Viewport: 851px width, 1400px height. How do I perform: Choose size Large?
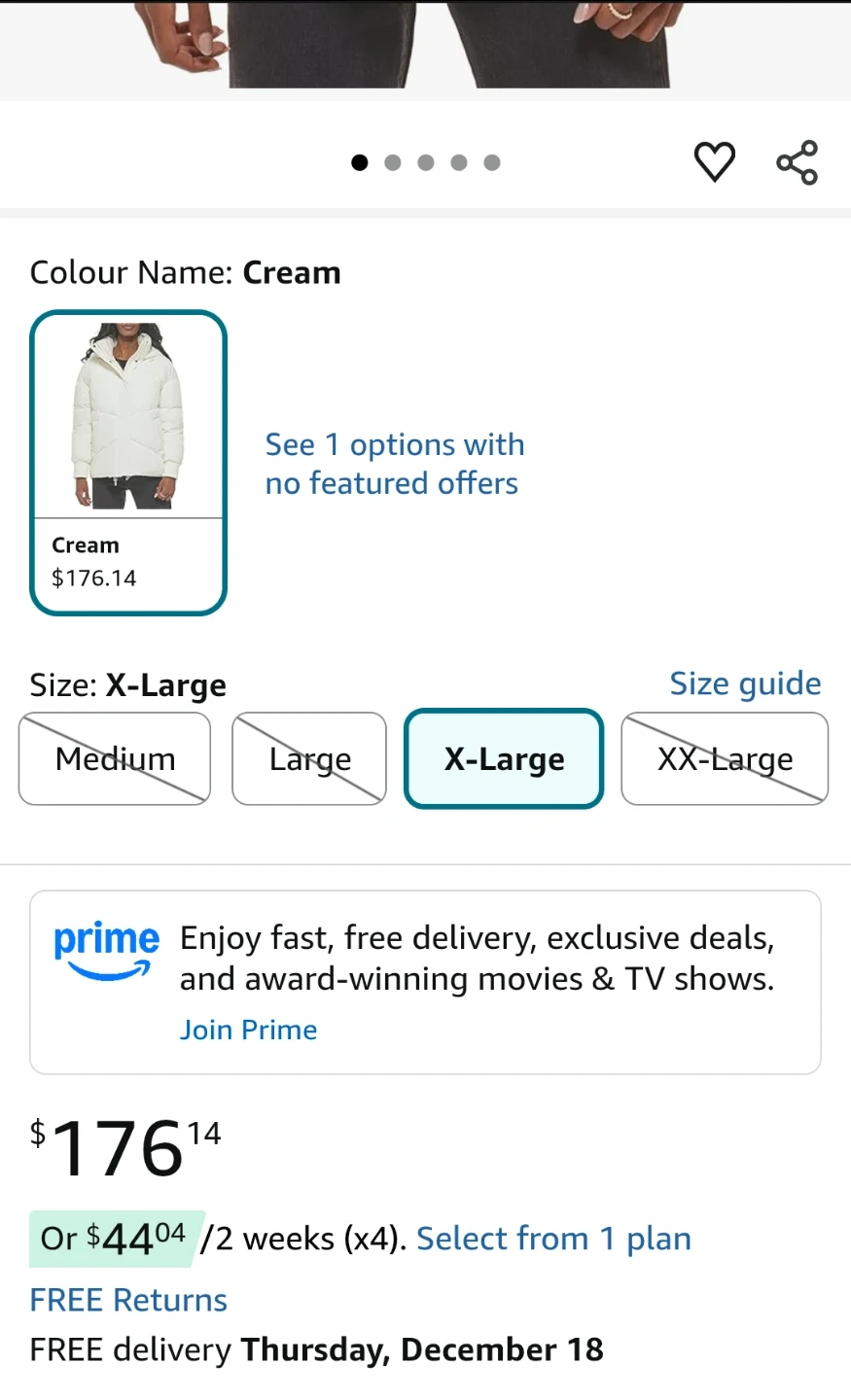pyautogui.click(x=309, y=758)
